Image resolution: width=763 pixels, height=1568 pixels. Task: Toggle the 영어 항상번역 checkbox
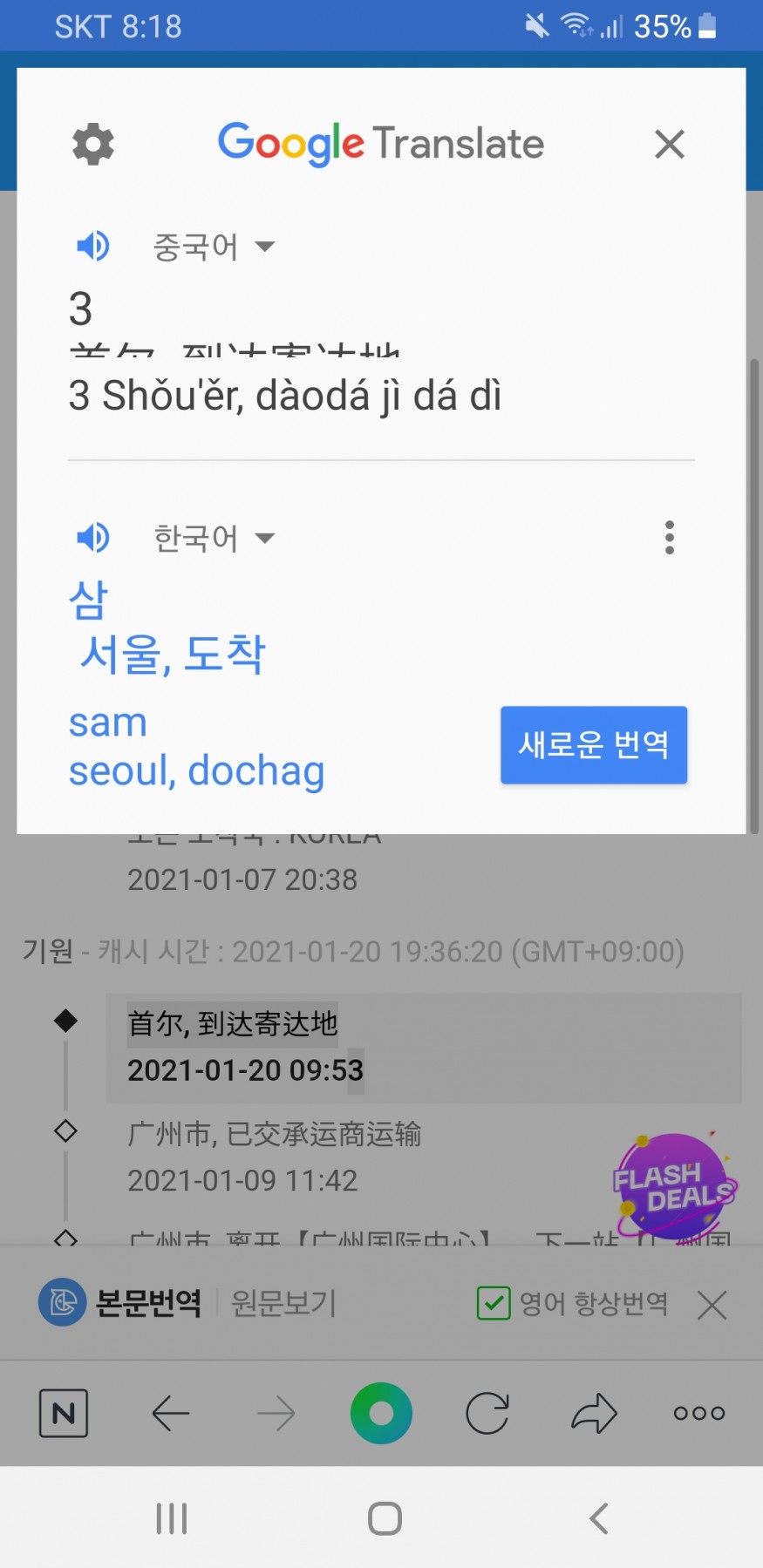(494, 1304)
